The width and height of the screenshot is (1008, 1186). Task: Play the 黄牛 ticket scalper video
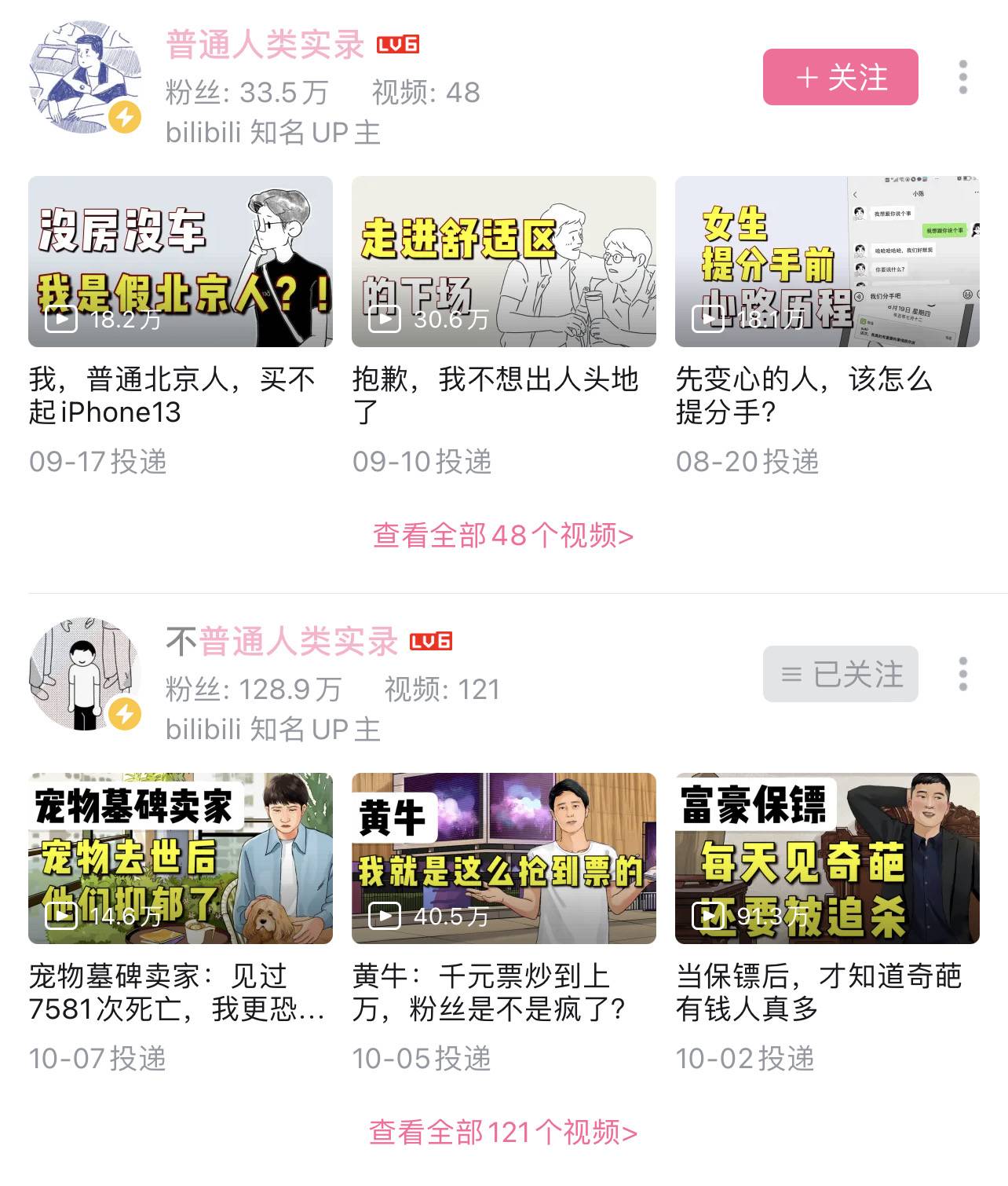click(503, 858)
